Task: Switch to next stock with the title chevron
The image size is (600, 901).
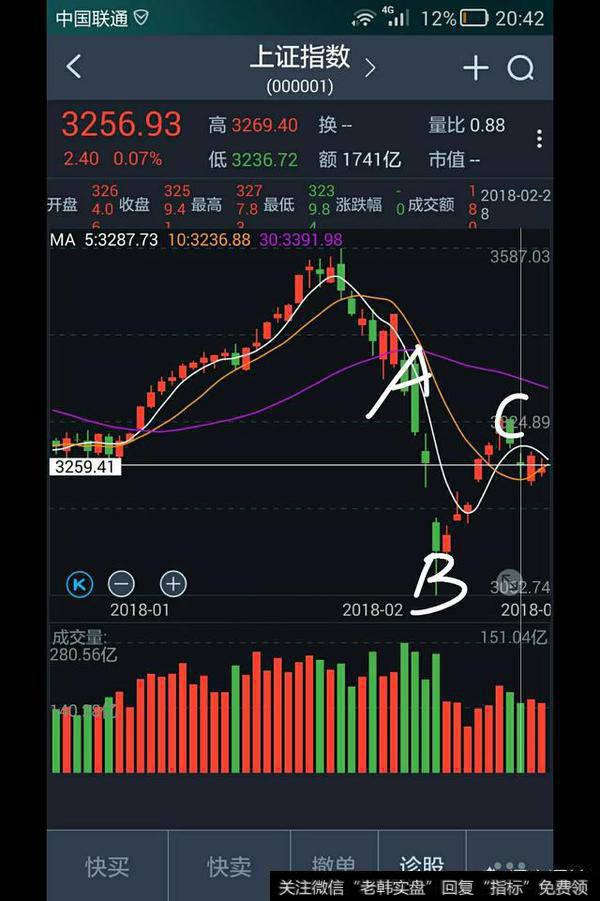Action: pos(370,67)
